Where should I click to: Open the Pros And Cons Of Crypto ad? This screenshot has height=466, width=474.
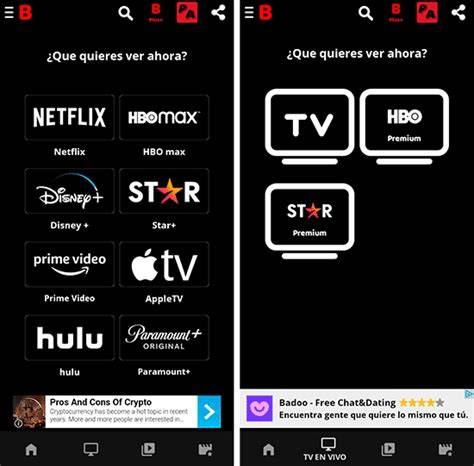click(x=117, y=411)
